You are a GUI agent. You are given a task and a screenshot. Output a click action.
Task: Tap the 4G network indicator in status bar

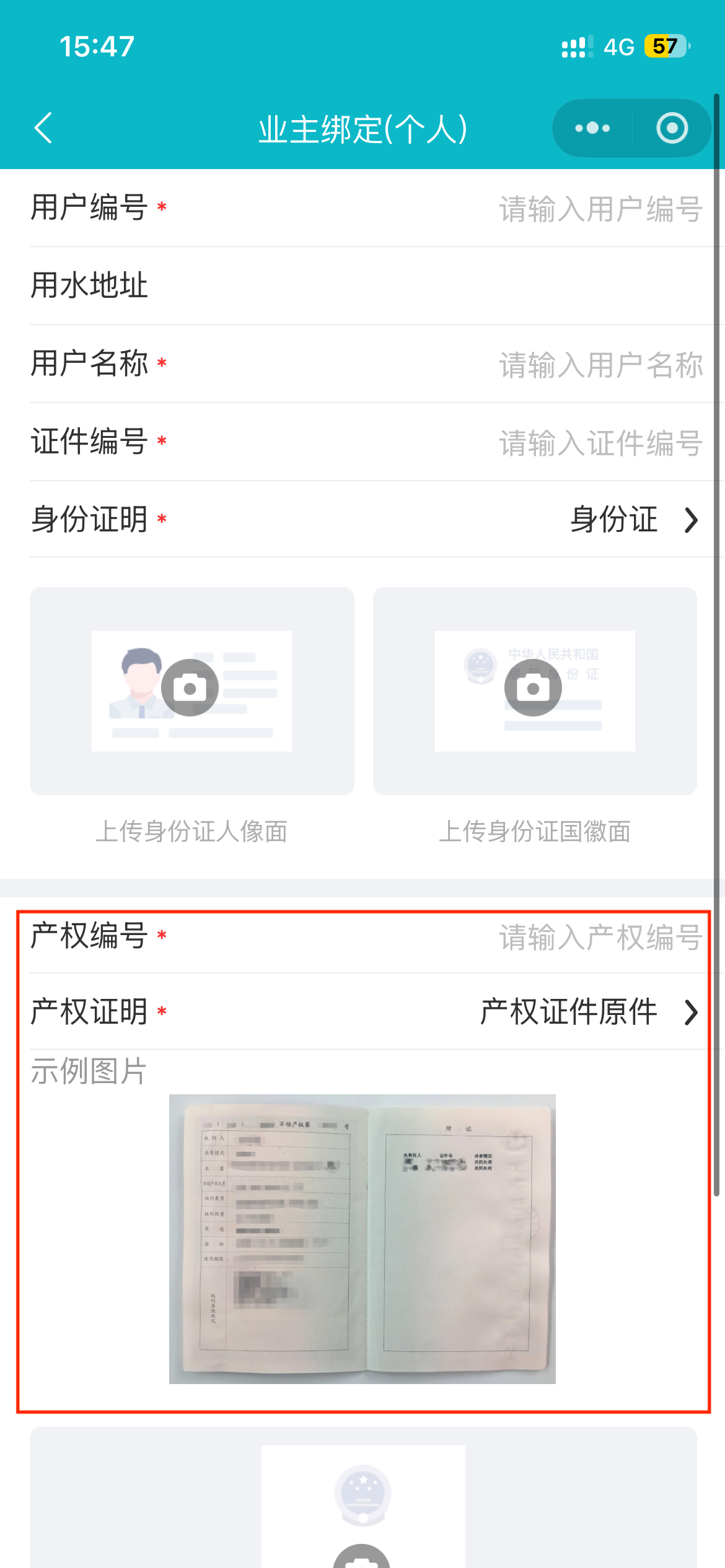point(620,45)
